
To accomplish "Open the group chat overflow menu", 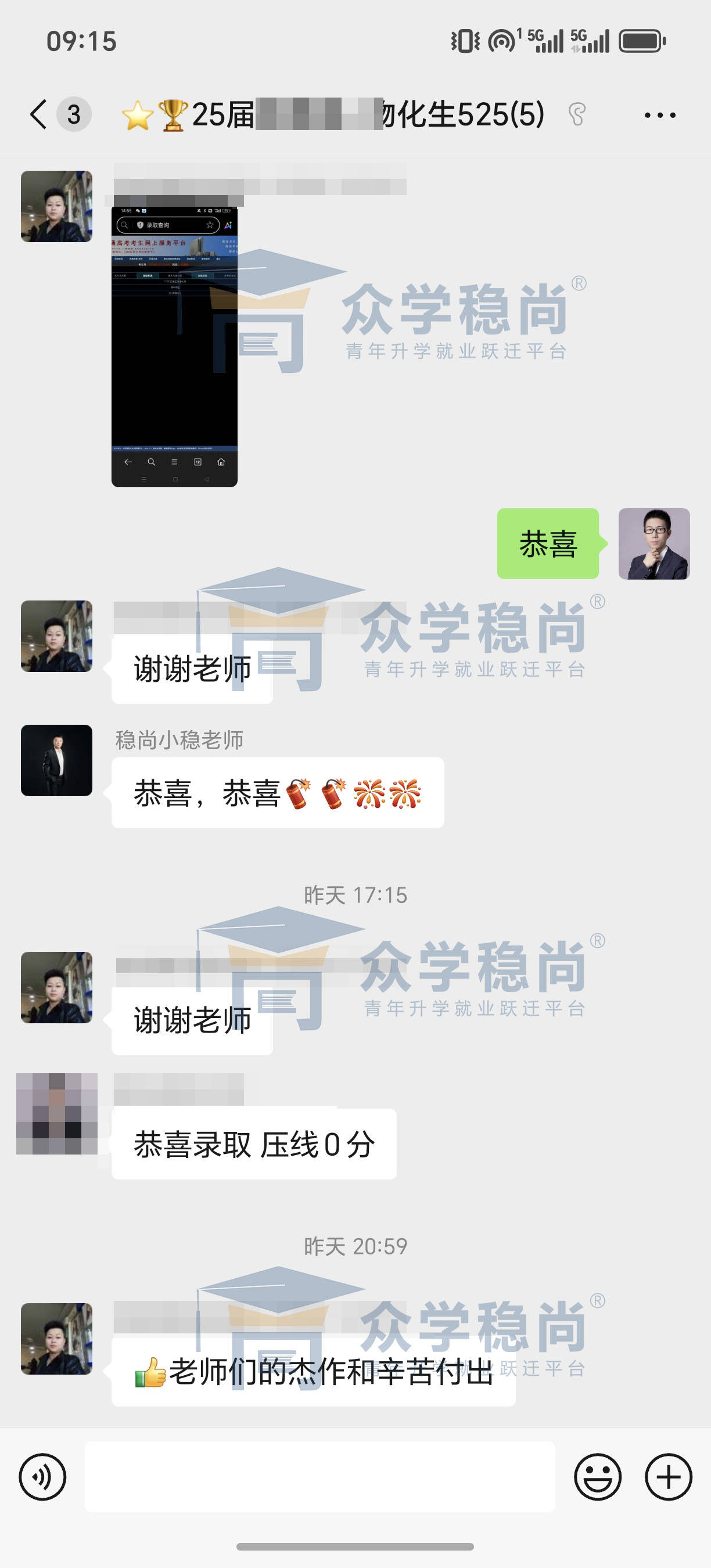I will [x=660, y=115].
